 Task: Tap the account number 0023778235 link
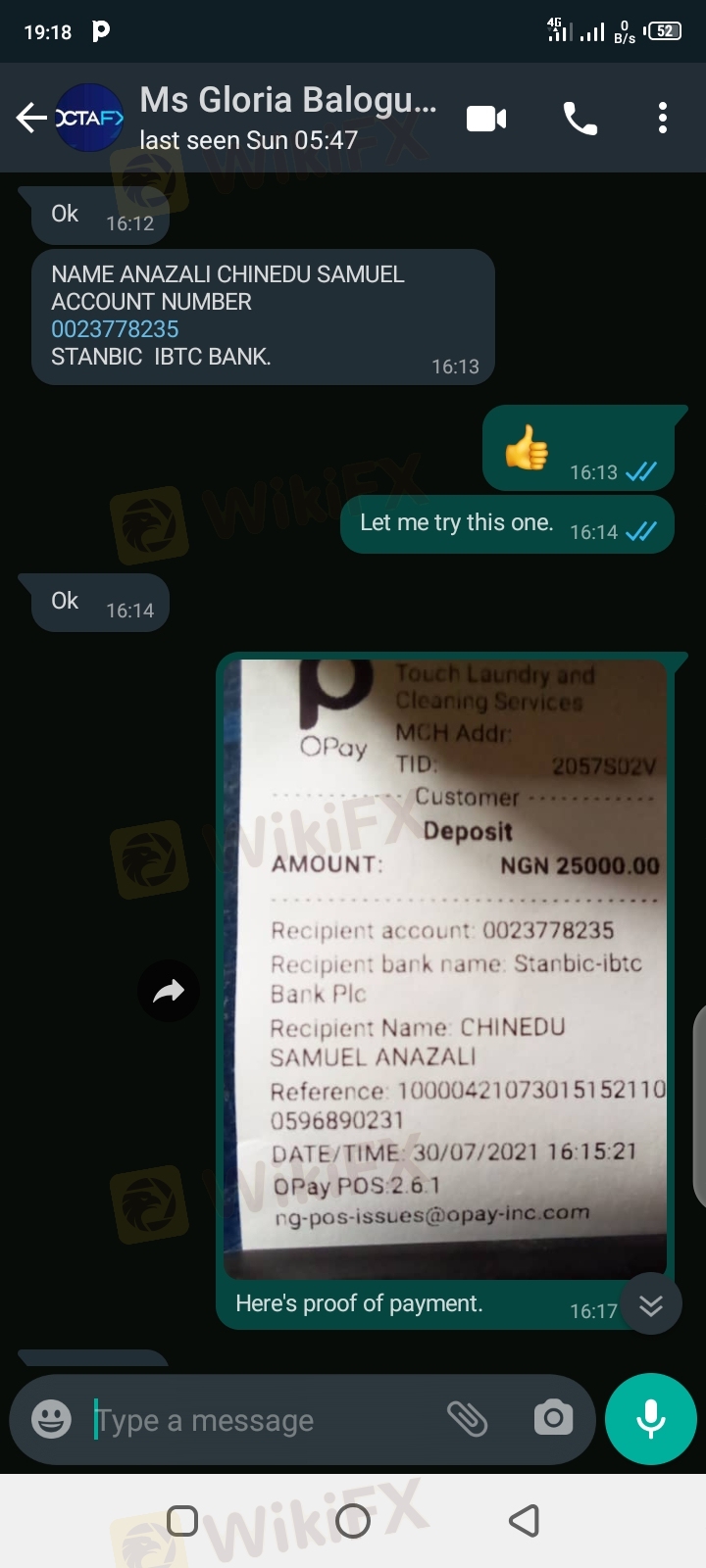pyautogui.click(x=115, y=329)
